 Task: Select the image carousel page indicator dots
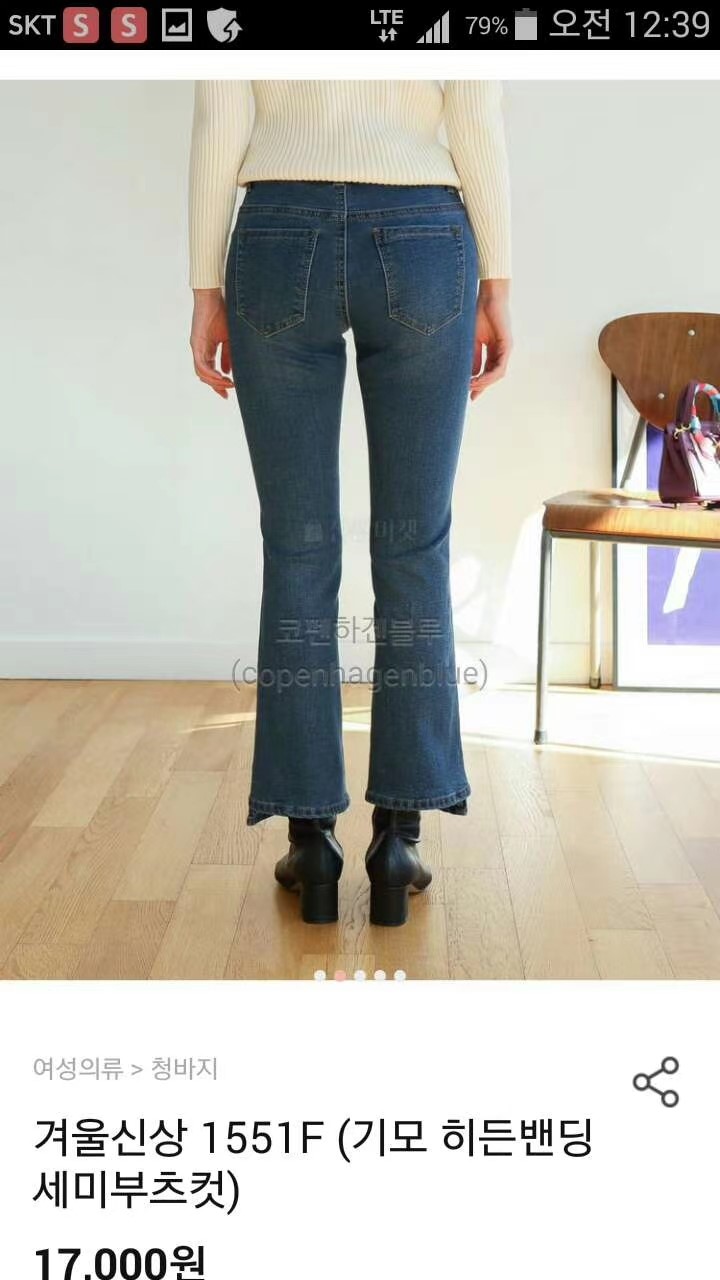click(x=359, y=975)
